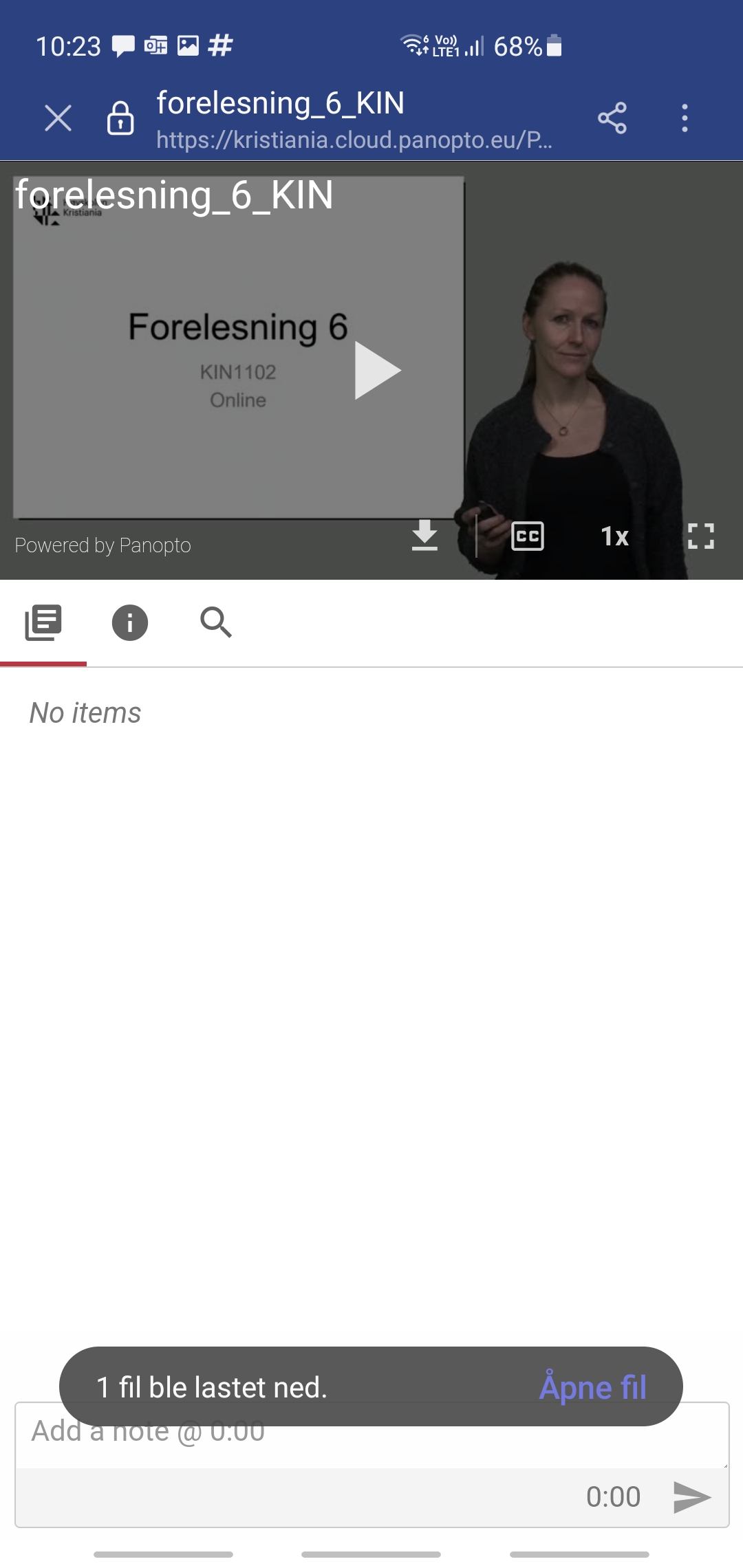
Task: Enter fullscreen mode
Action: coord(700,536)
